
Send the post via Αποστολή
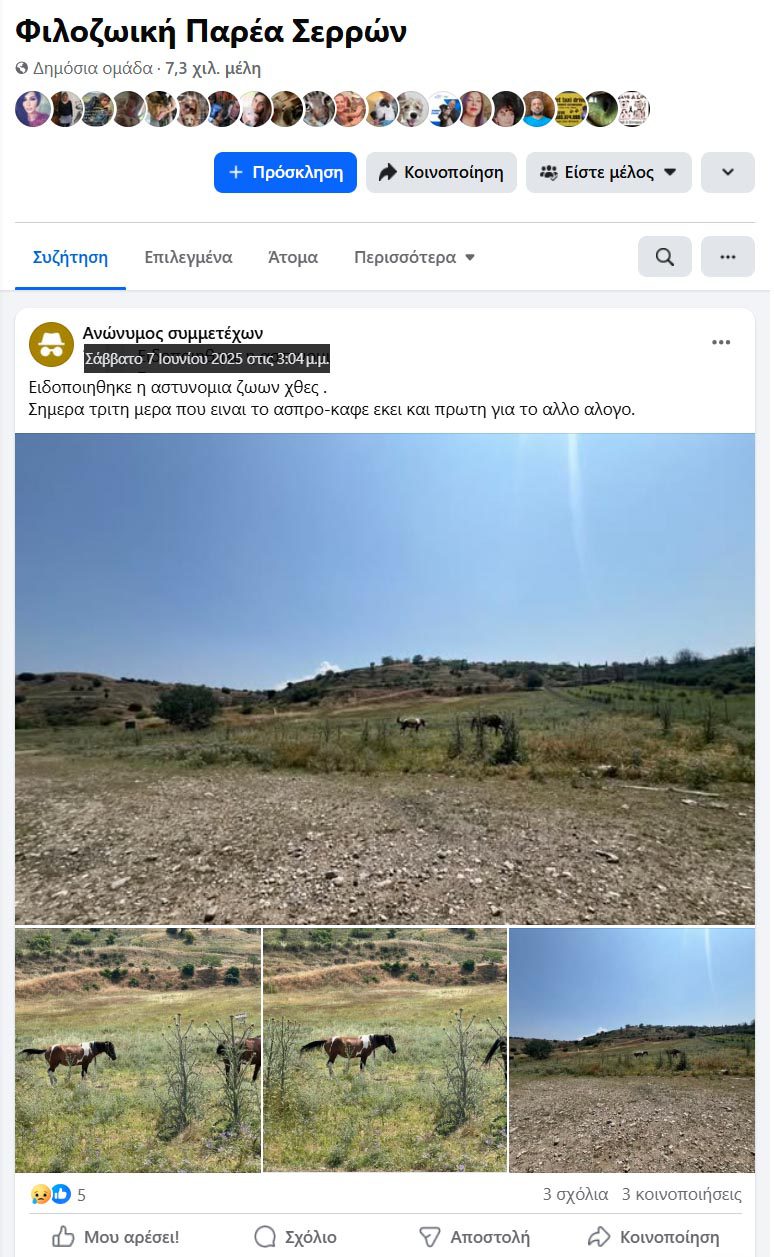[474, 1237]
